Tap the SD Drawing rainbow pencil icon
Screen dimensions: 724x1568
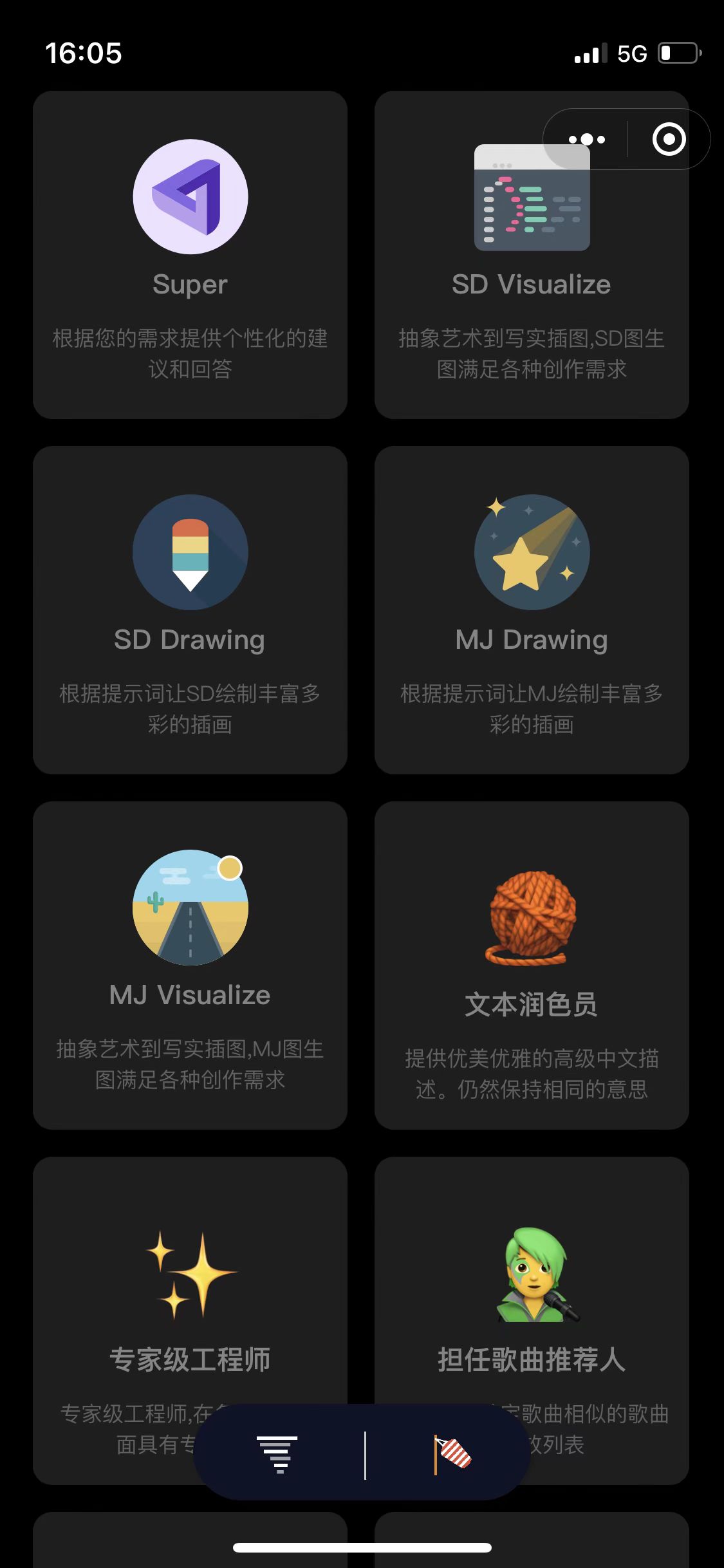point(189,552)
